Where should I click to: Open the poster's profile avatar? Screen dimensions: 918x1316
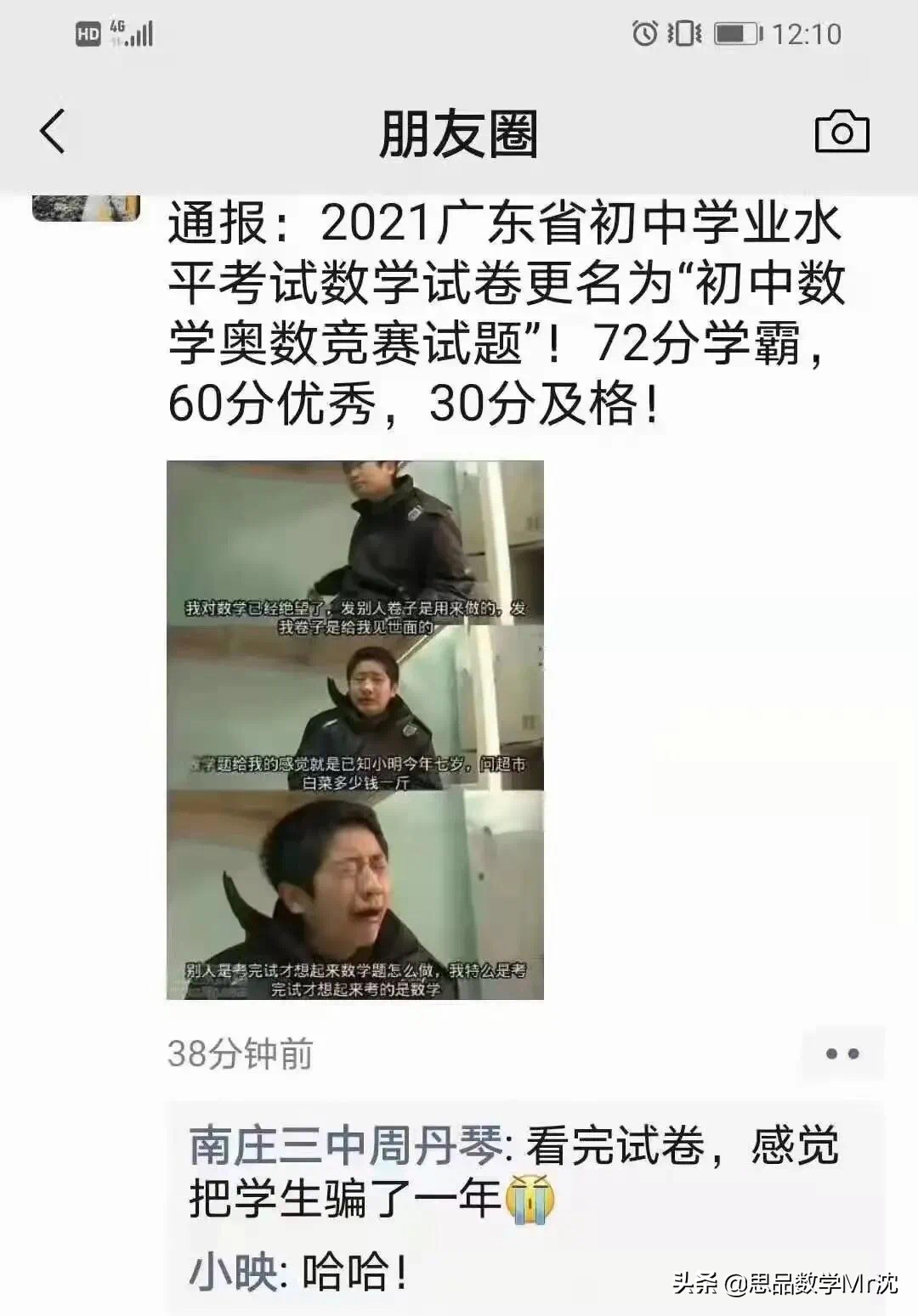pos(85,206)
